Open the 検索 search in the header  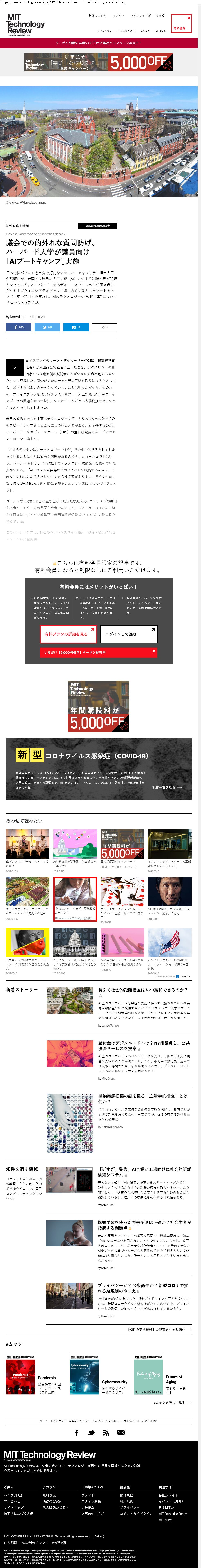(159, 16)
